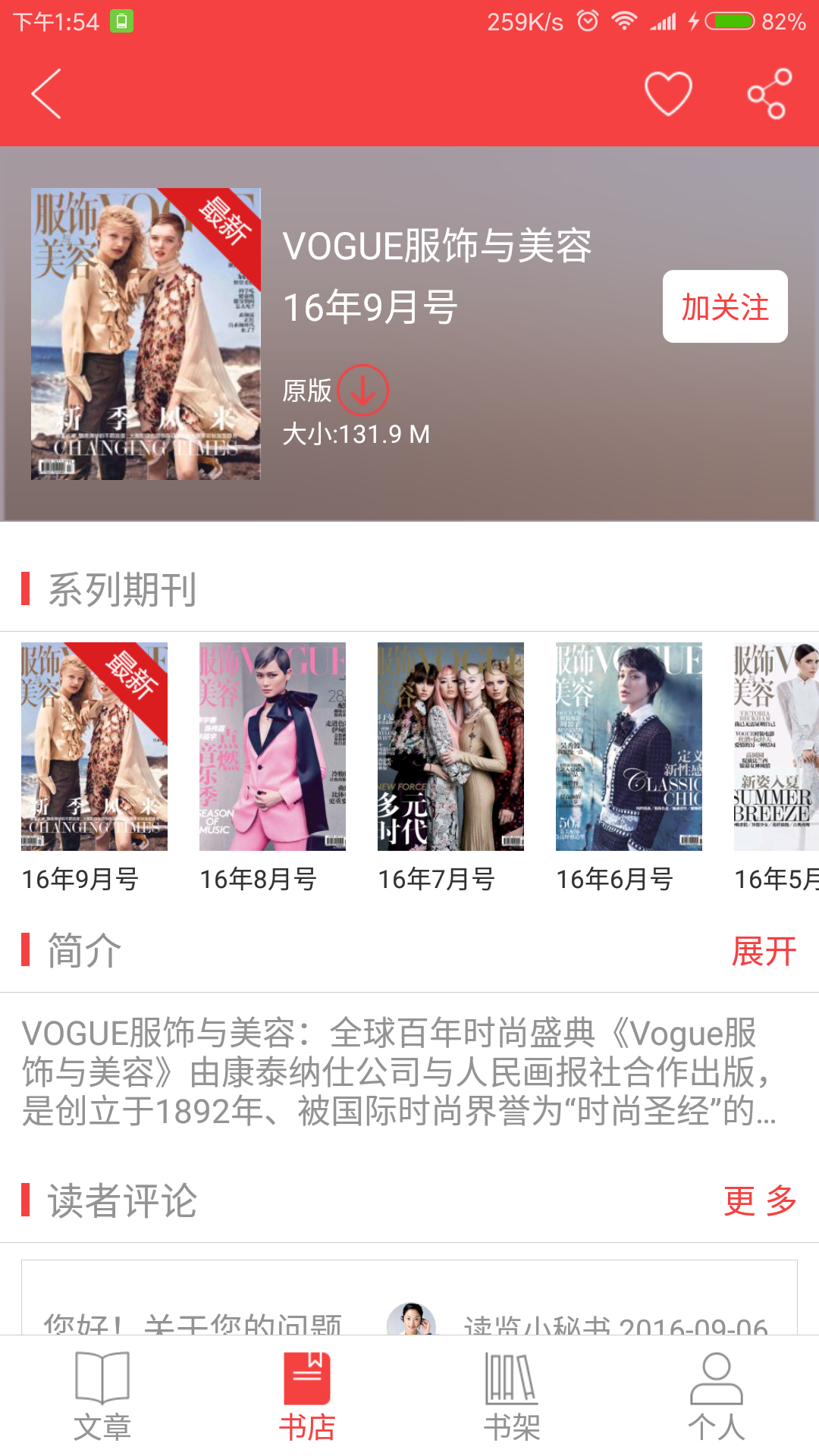
Task: Select the 16年7月号 issue
Action: click(450, 747)
